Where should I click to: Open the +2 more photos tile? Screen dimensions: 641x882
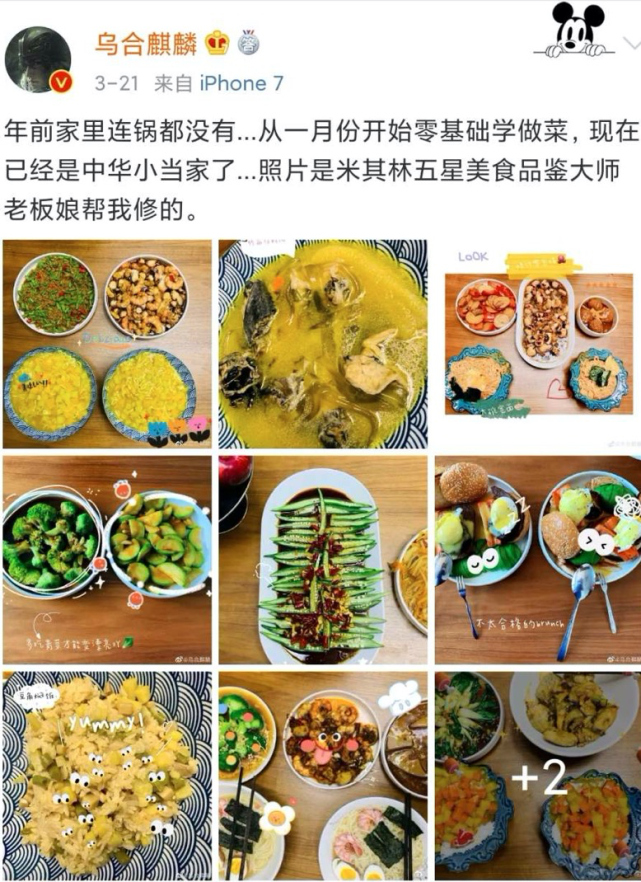[x=538, y=775]
